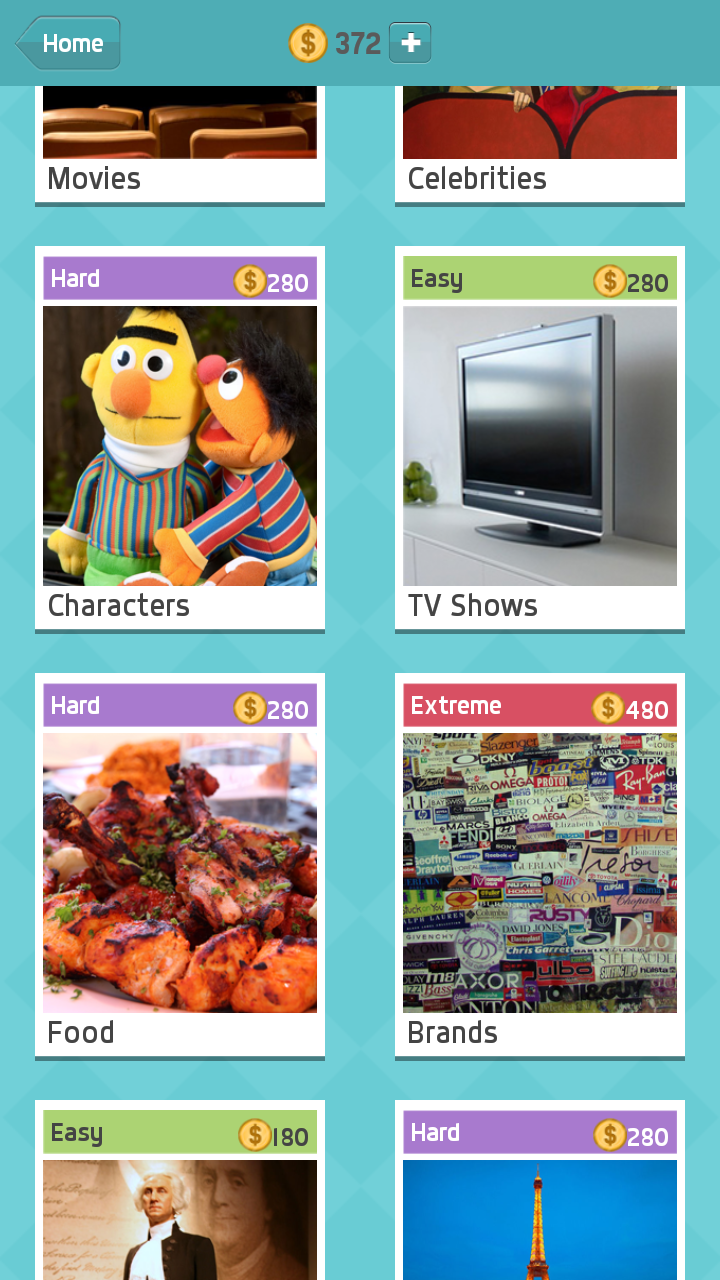Image resolution: width=720 pixels, height=1280 pixels.
Task: Tap the Extreme difficulty banner on Brands
Action: pos(456,706)
